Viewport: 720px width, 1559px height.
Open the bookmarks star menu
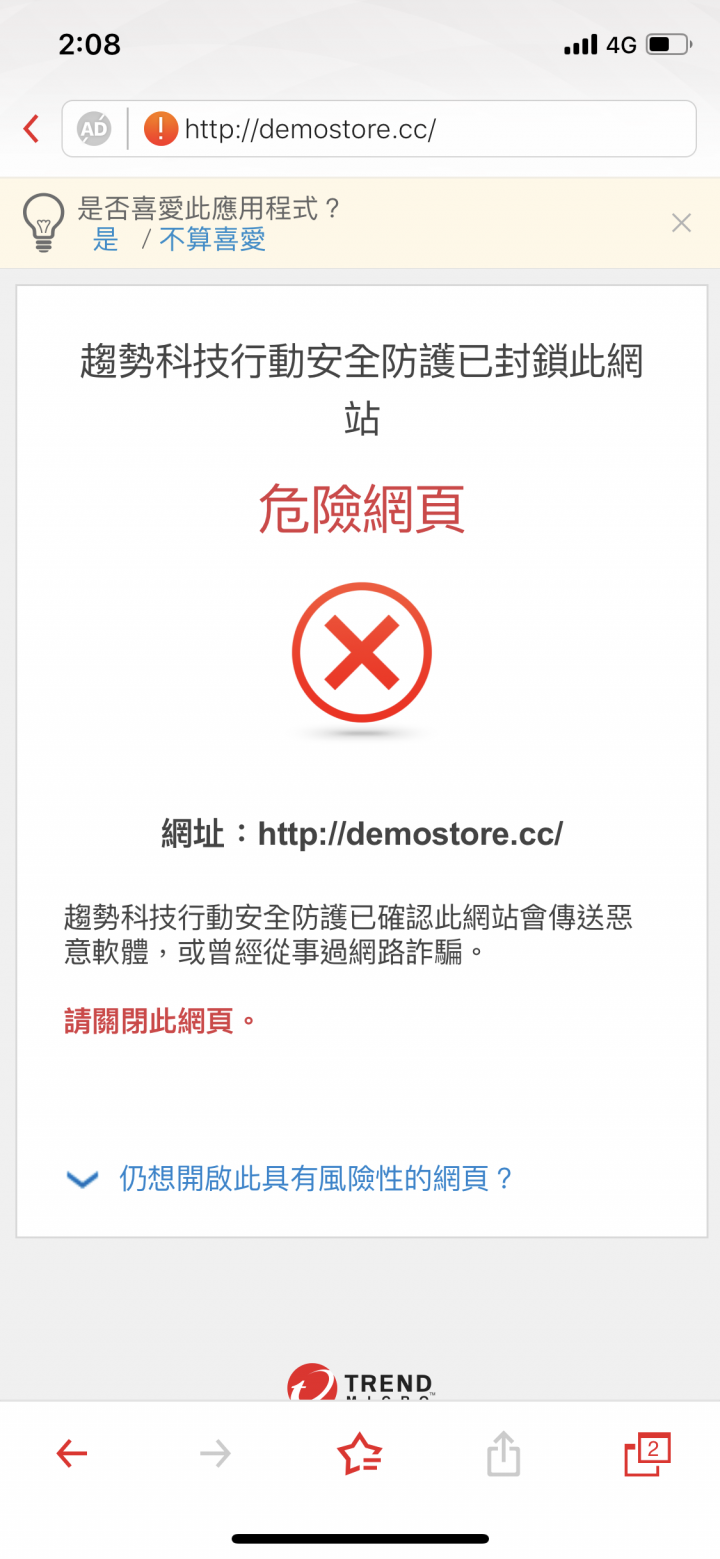coord(360,1453)
